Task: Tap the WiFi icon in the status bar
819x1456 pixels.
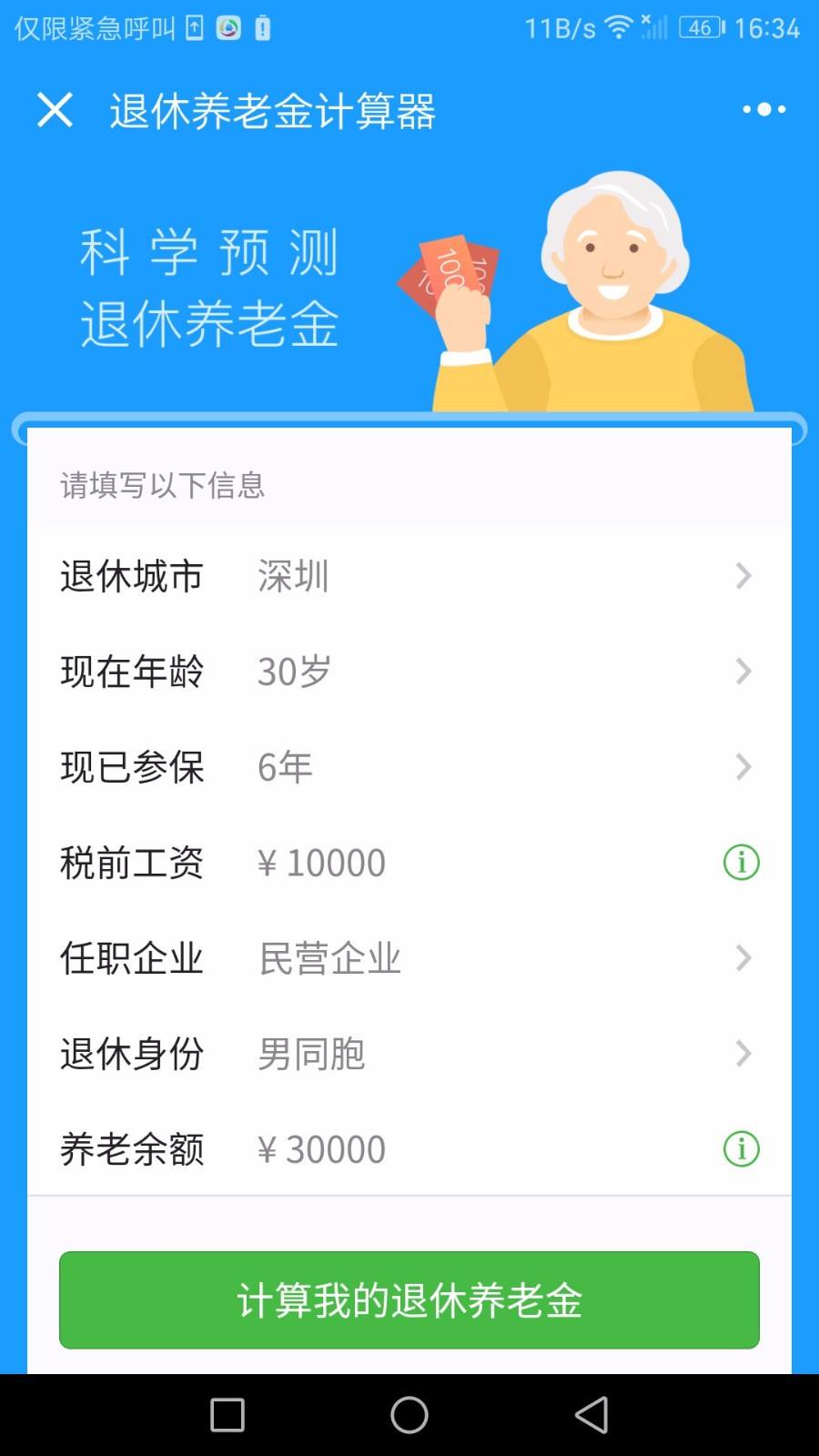Action: point(617,27)
